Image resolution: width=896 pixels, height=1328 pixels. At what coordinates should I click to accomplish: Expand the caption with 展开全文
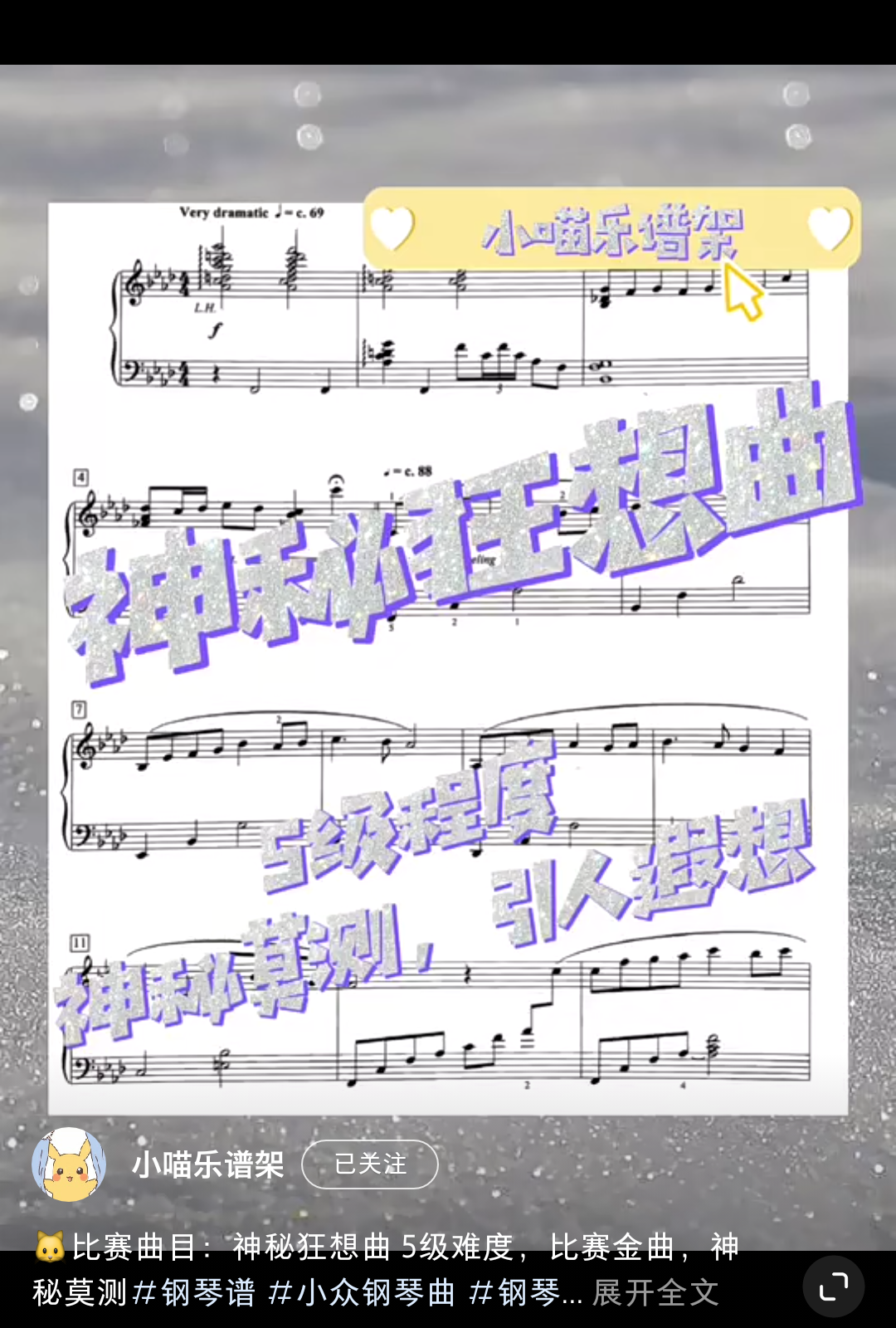655,1292
